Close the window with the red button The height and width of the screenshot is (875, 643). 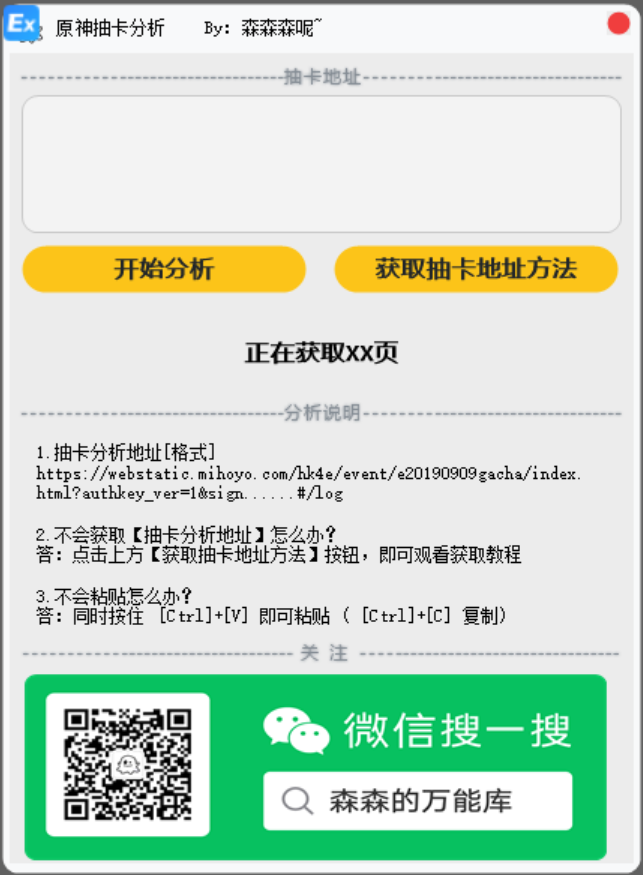click(x=618, y=24)
